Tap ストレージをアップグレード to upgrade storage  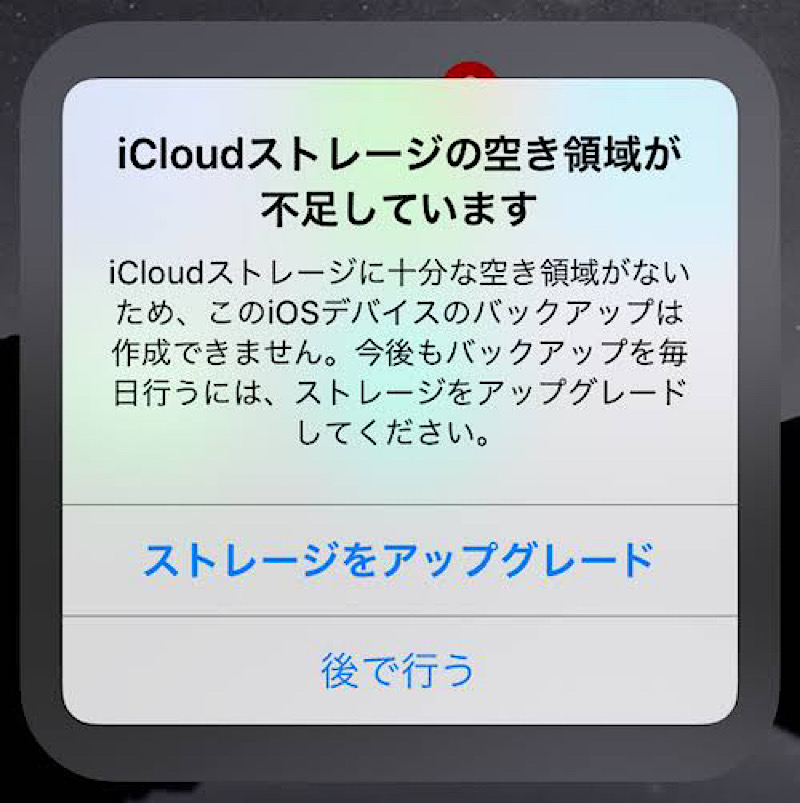tap(398, 560)
